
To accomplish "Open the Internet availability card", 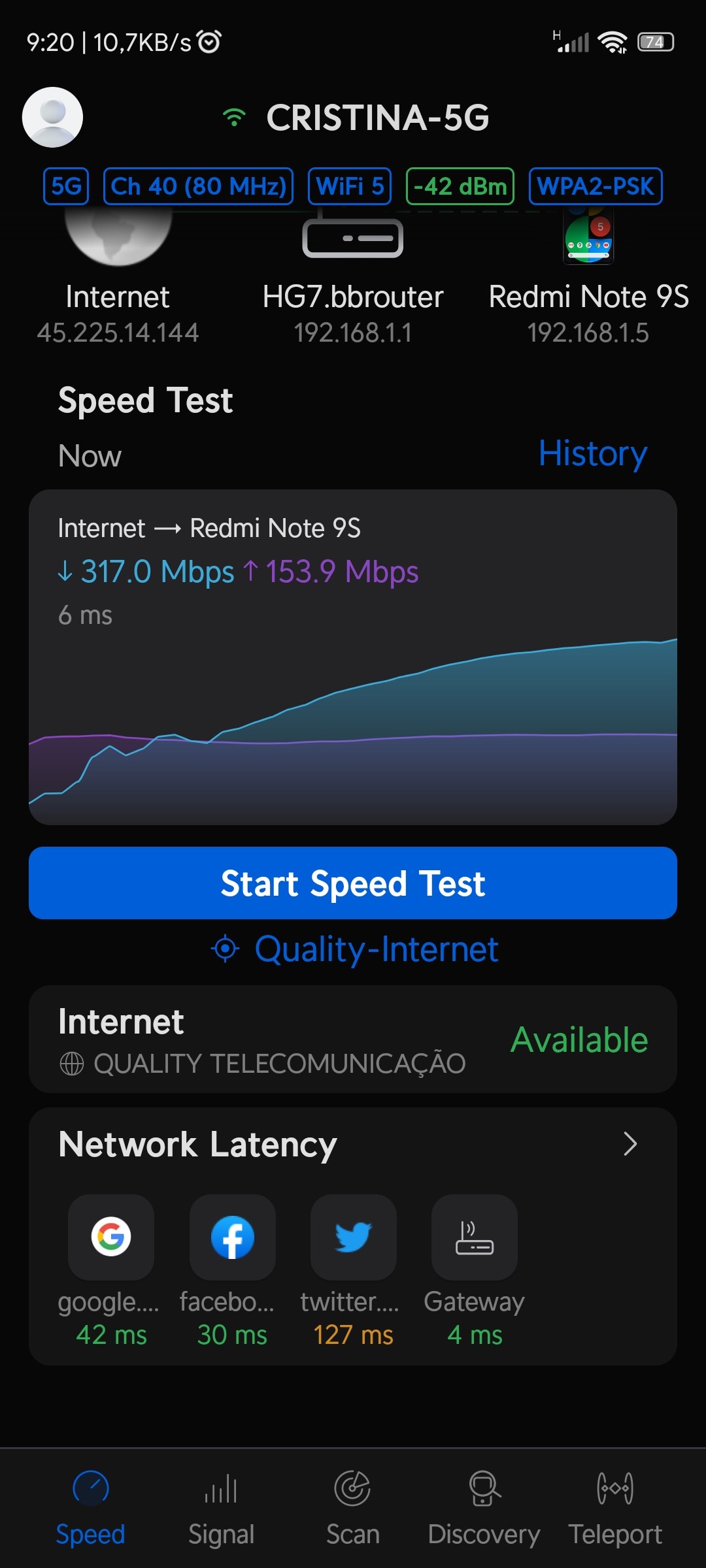I will click(353, 1039).
